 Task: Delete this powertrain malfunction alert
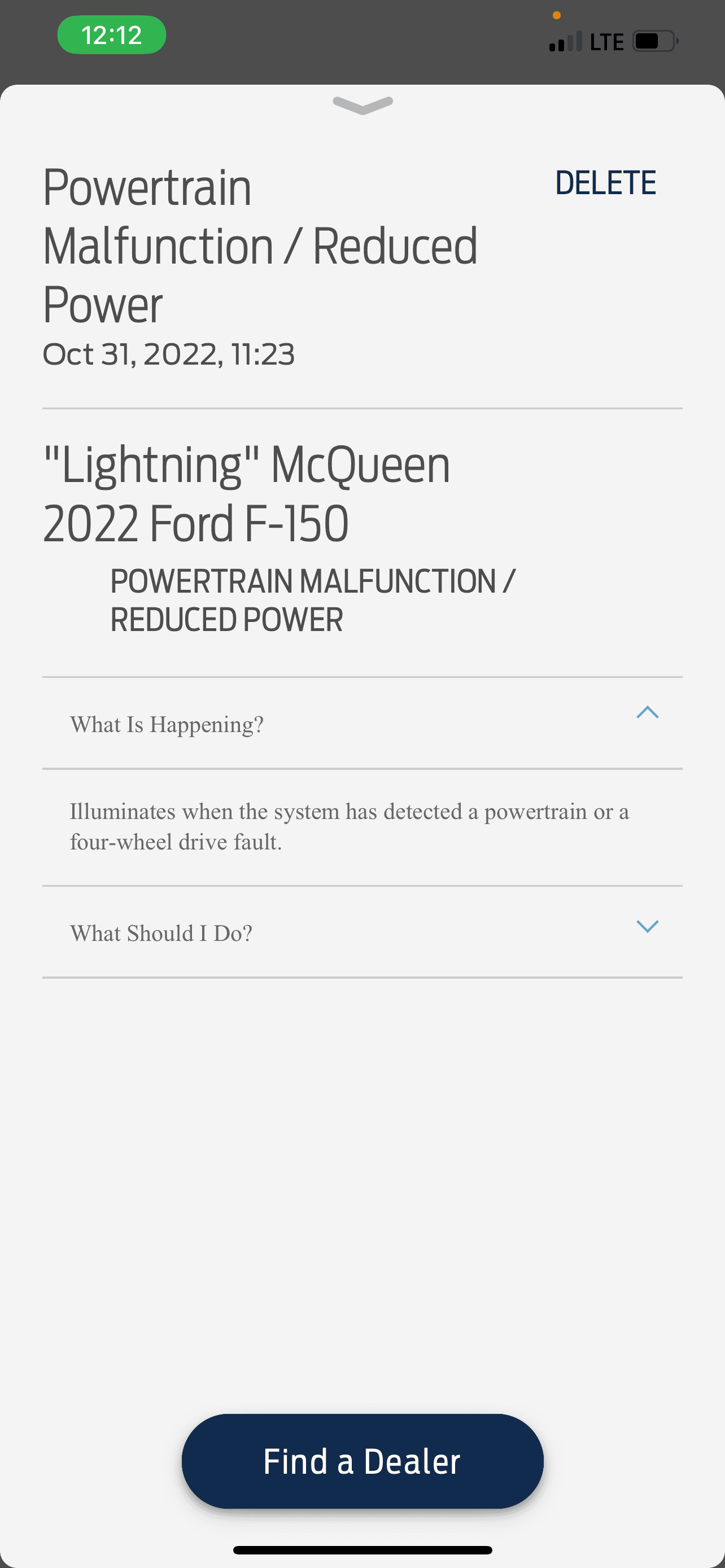tap(605, 183)
